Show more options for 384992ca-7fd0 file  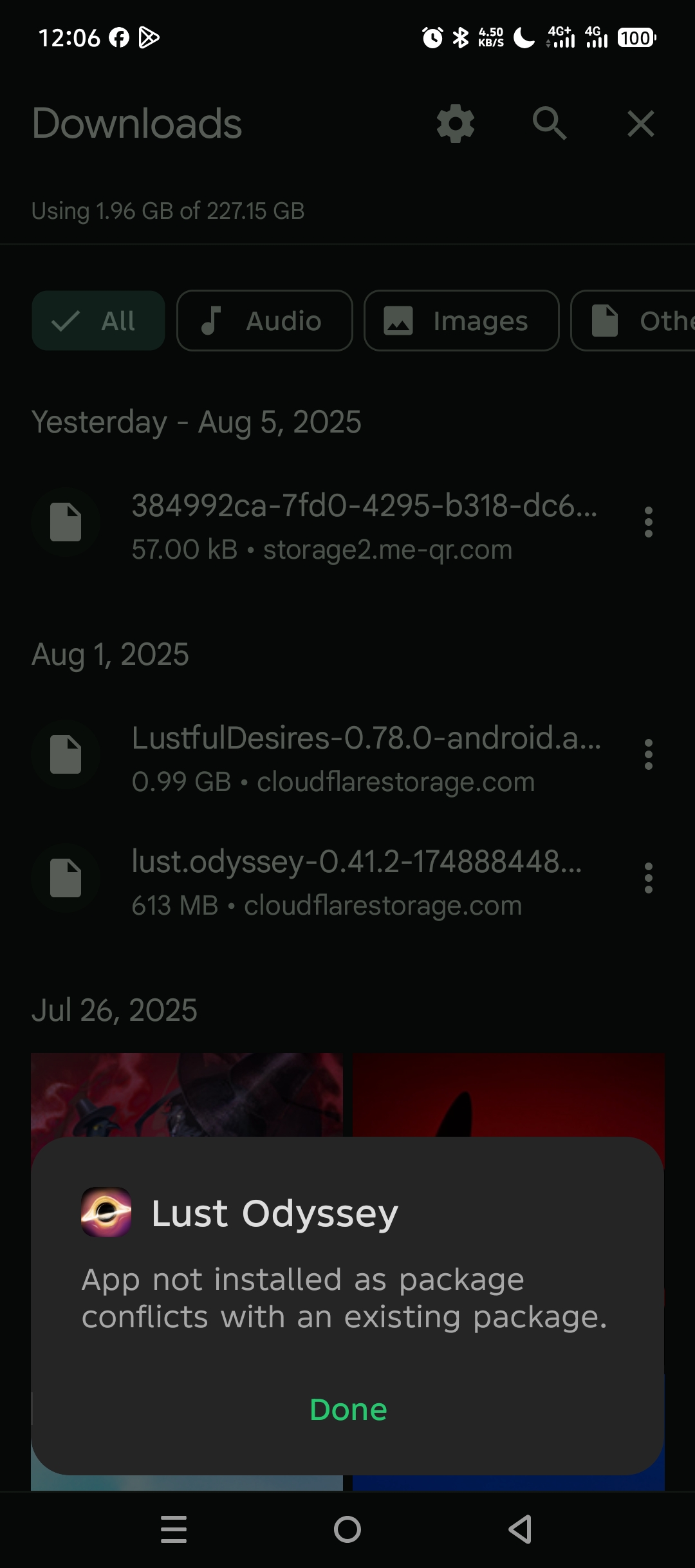(649, 522)
